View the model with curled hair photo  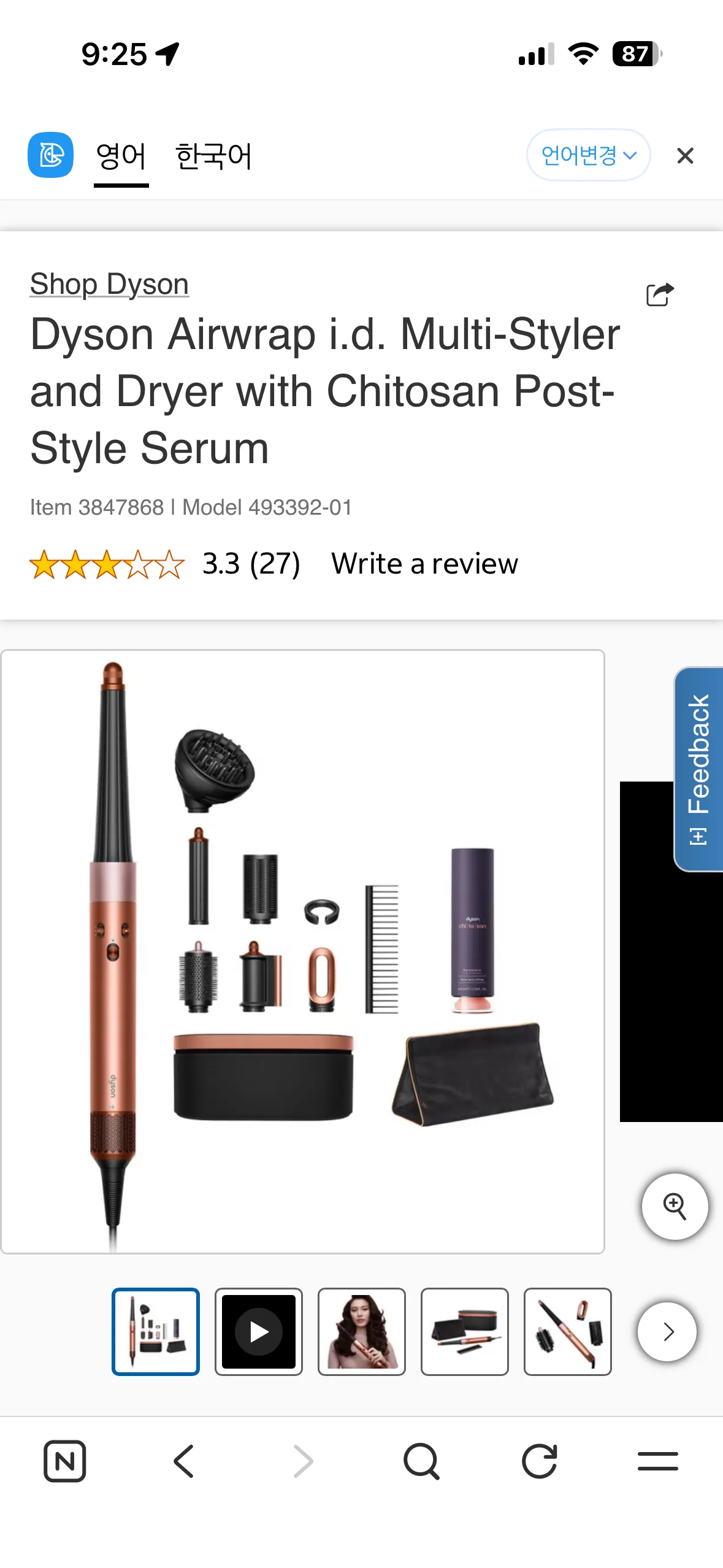362,1331
